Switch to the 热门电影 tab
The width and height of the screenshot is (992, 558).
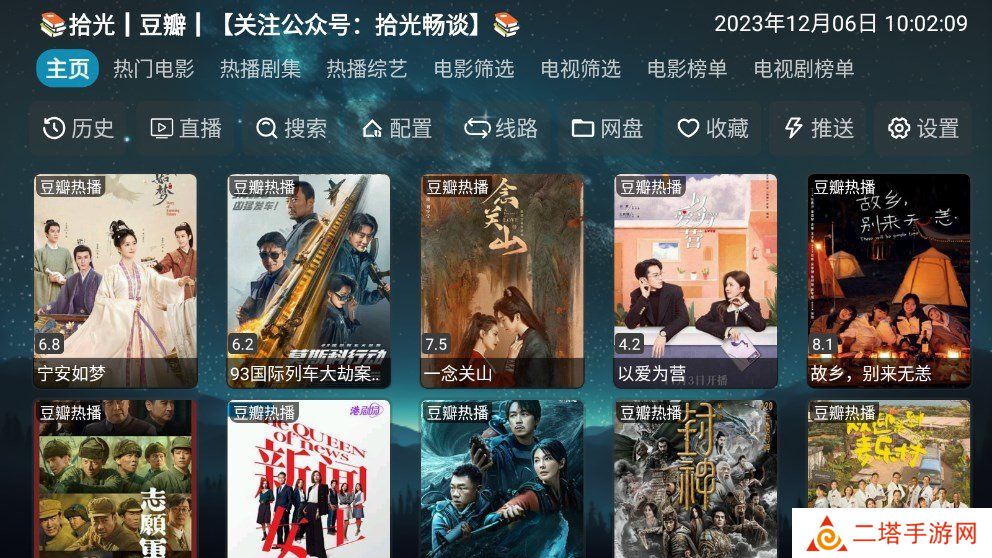point(153,69)
